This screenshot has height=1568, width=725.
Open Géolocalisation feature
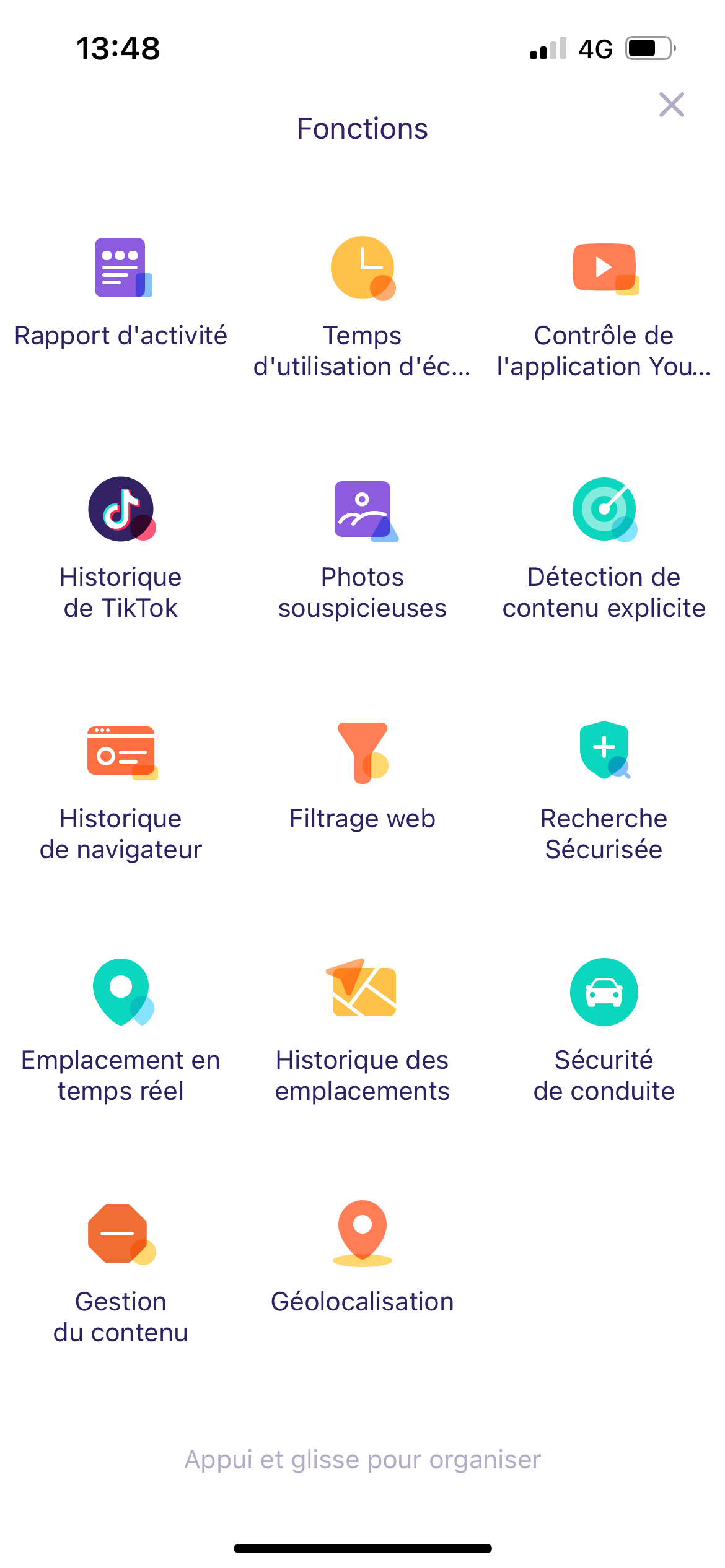[362, 1234]
